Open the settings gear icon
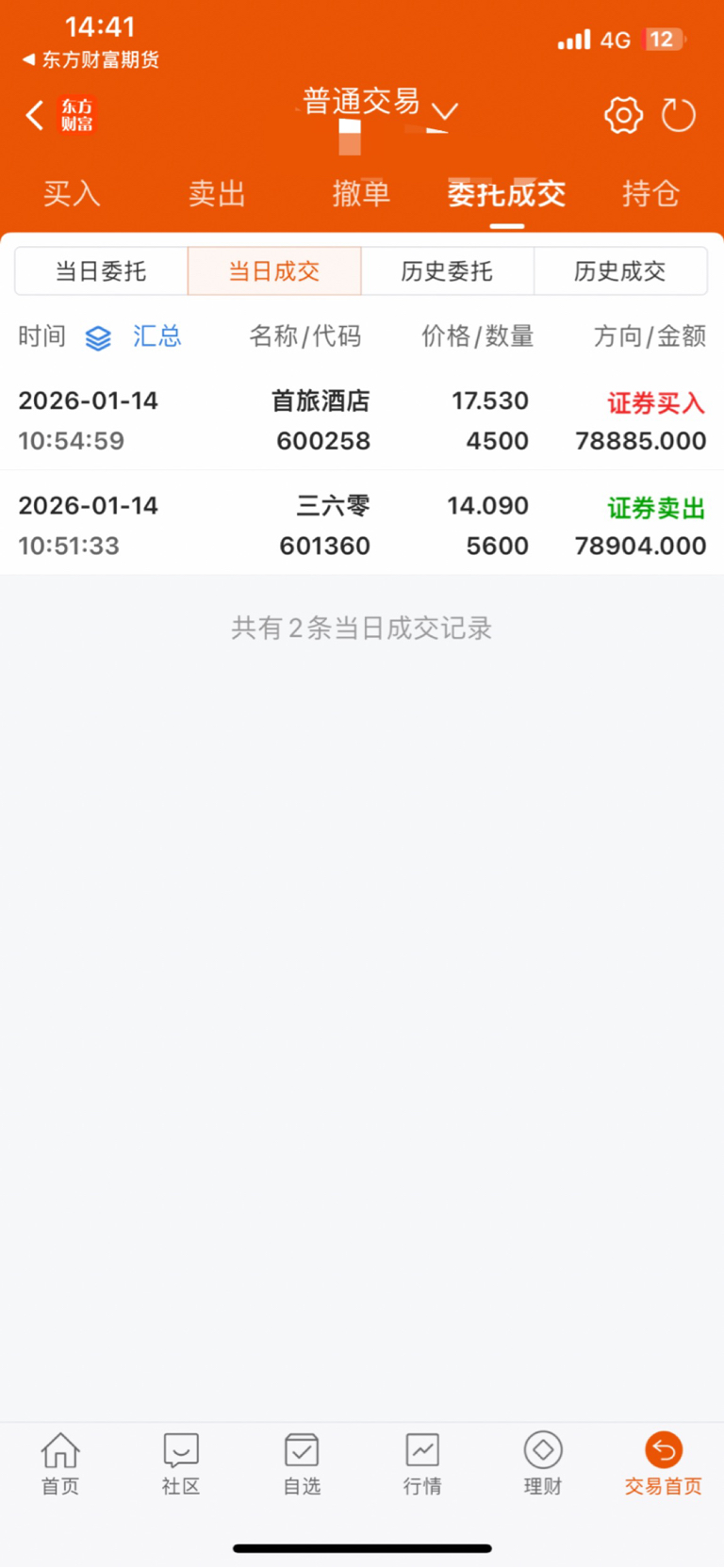The image size is (724, 1568). pos(623,116)
